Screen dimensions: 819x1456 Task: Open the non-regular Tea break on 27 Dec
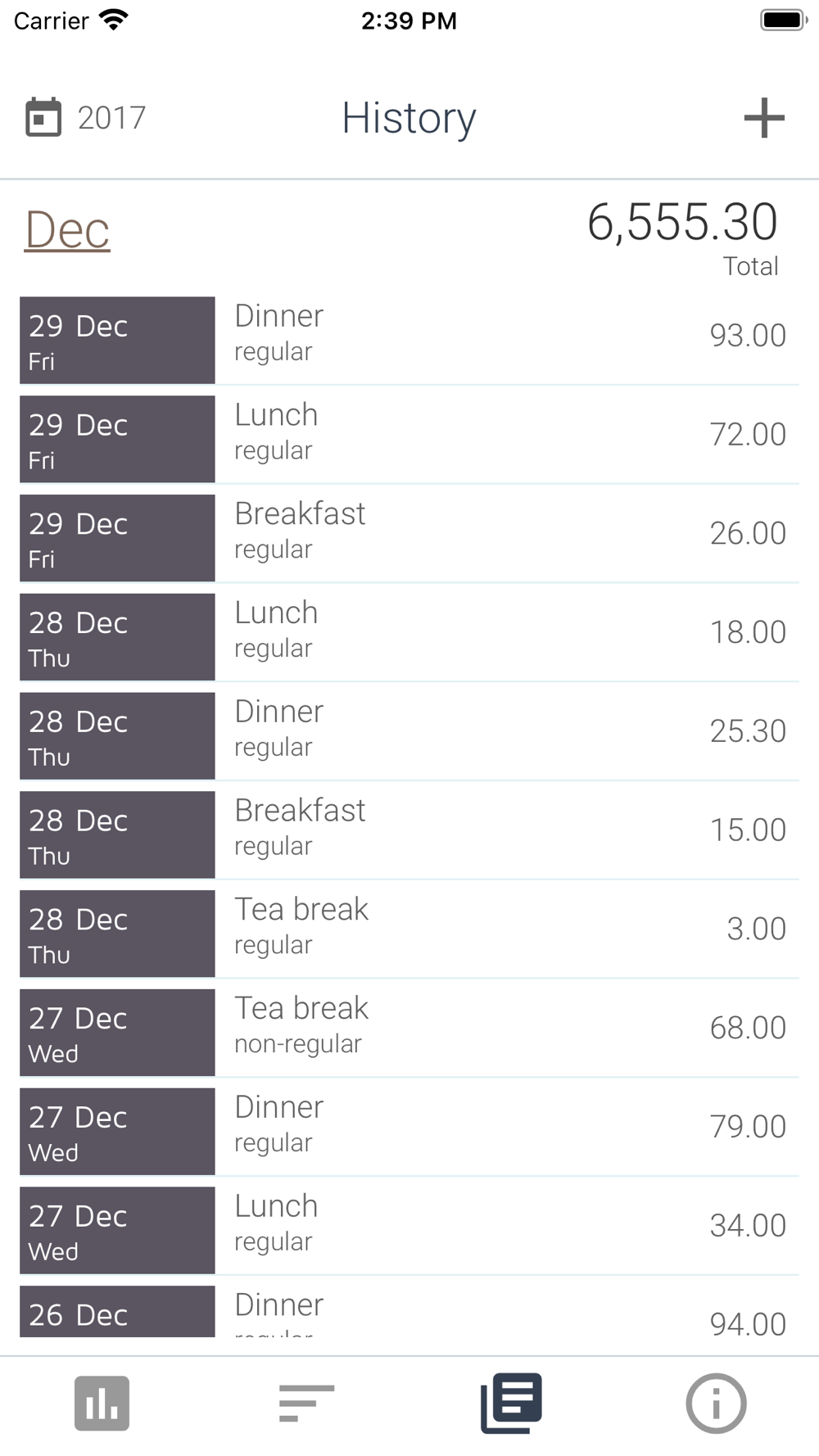pyautogui.click(x=409, y=1033)
